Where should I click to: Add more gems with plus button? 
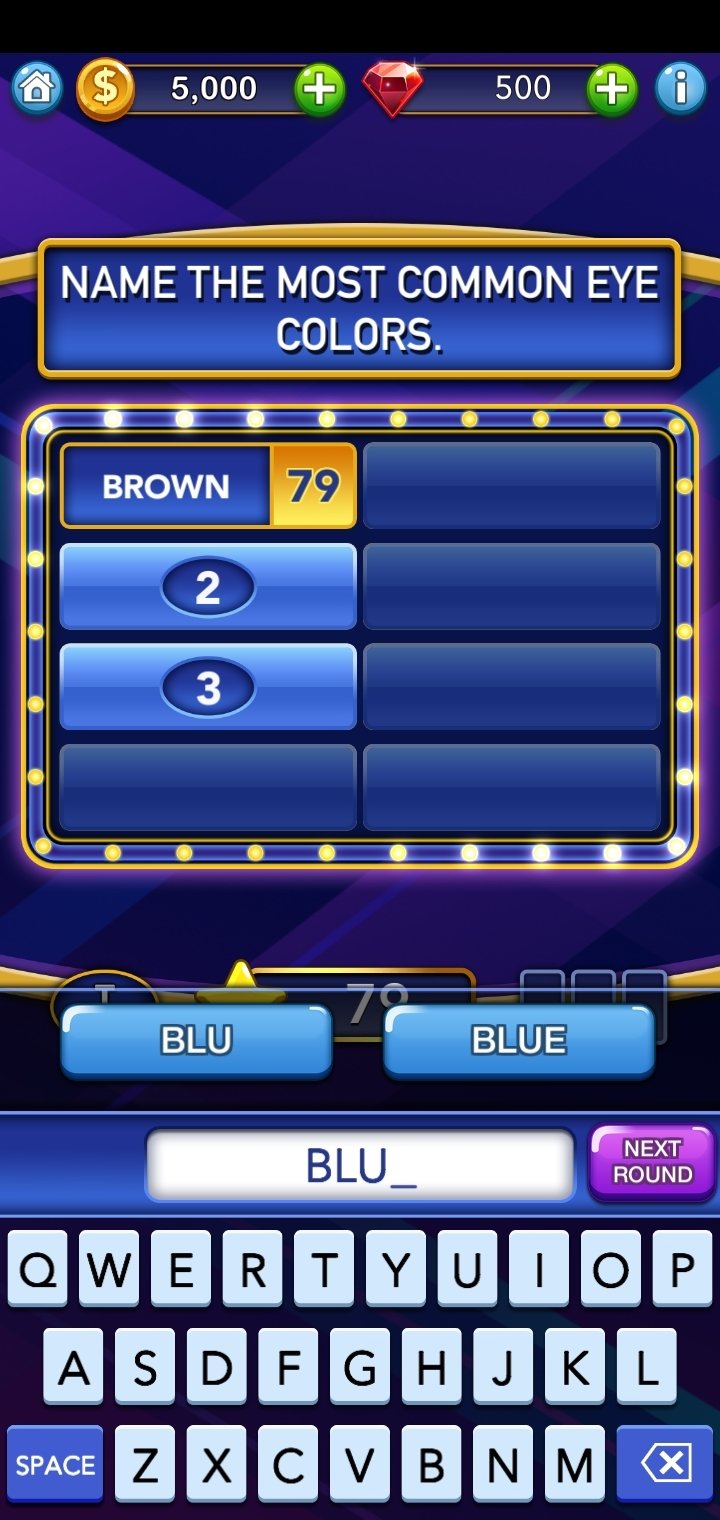tap(612, 90)
